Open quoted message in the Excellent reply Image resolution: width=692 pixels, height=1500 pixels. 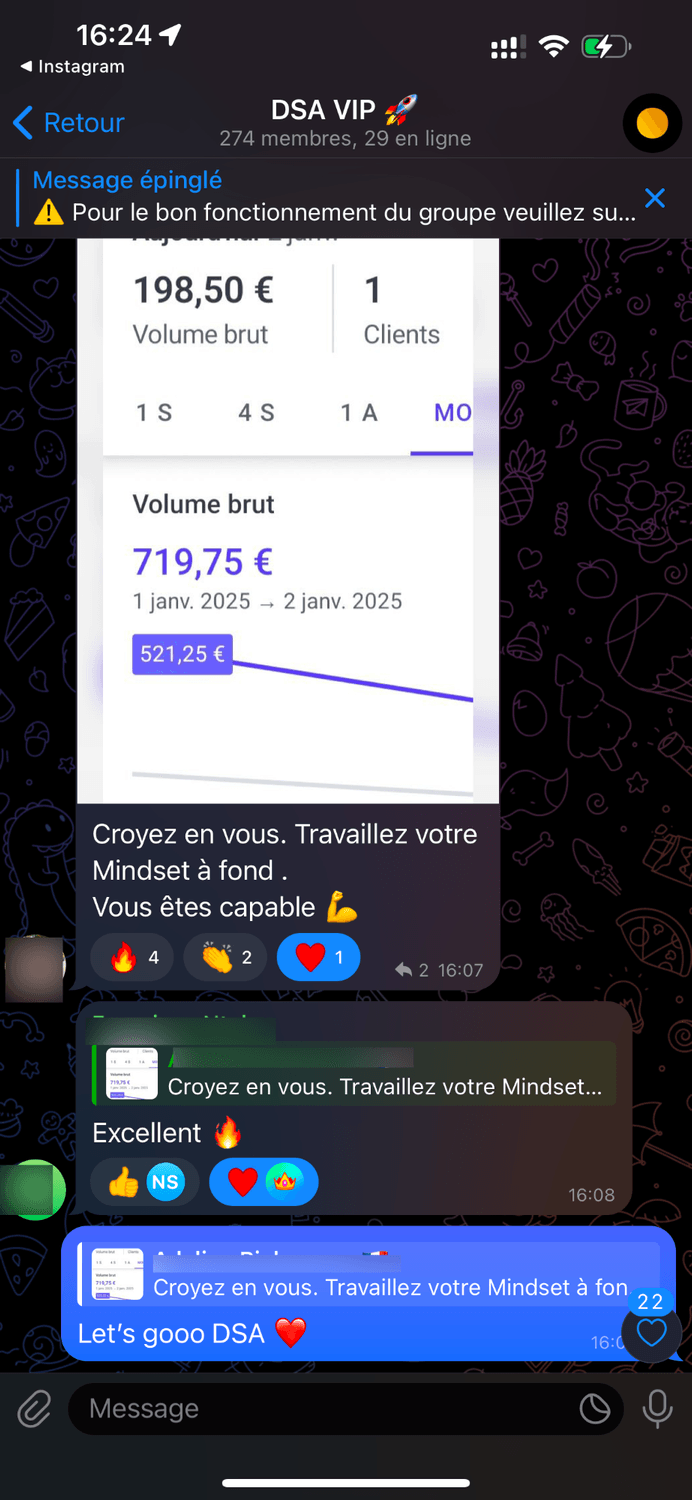pos(354,1073)
